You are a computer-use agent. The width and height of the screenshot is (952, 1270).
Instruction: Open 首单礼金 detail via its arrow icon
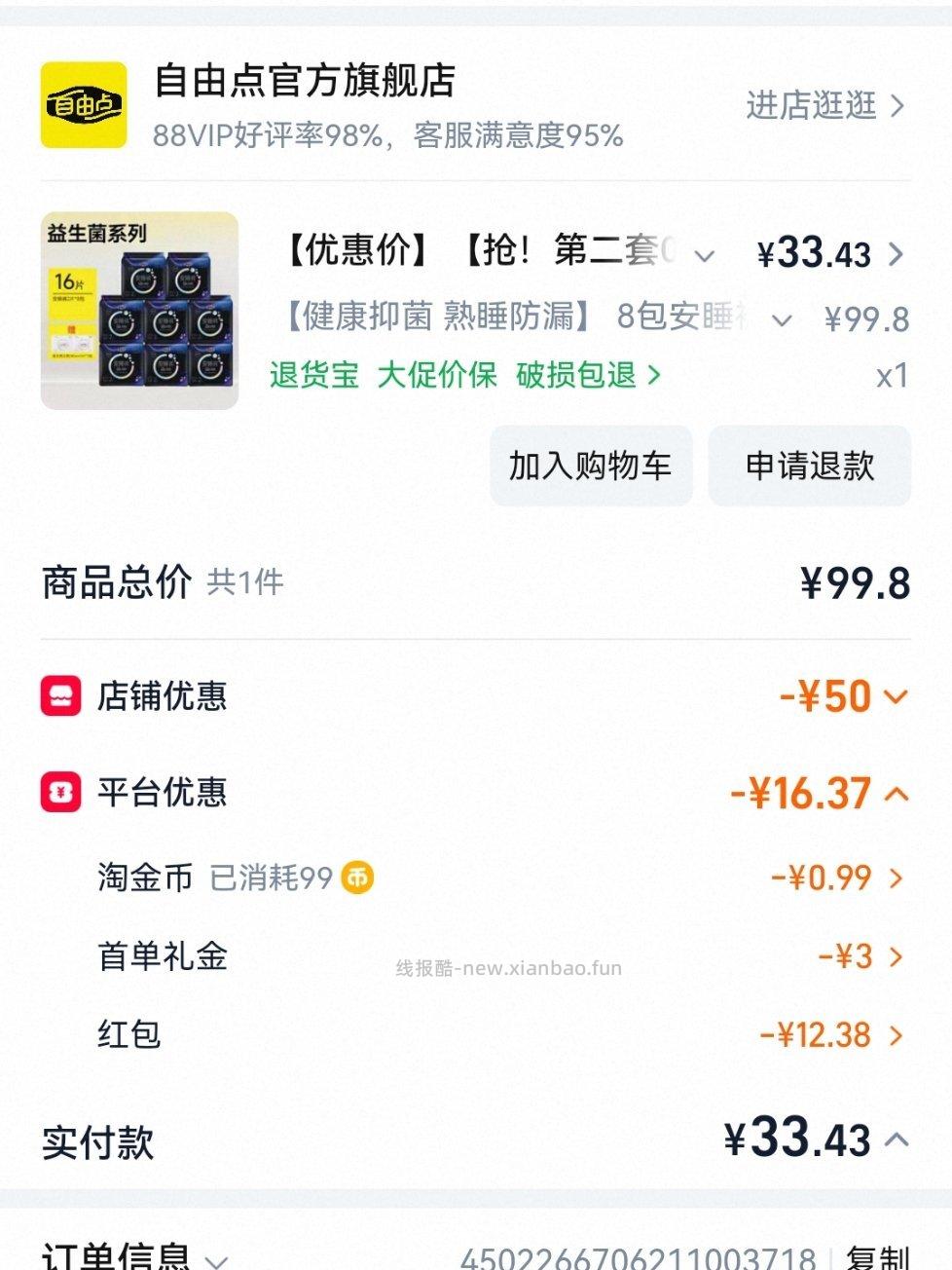[897, 957]
